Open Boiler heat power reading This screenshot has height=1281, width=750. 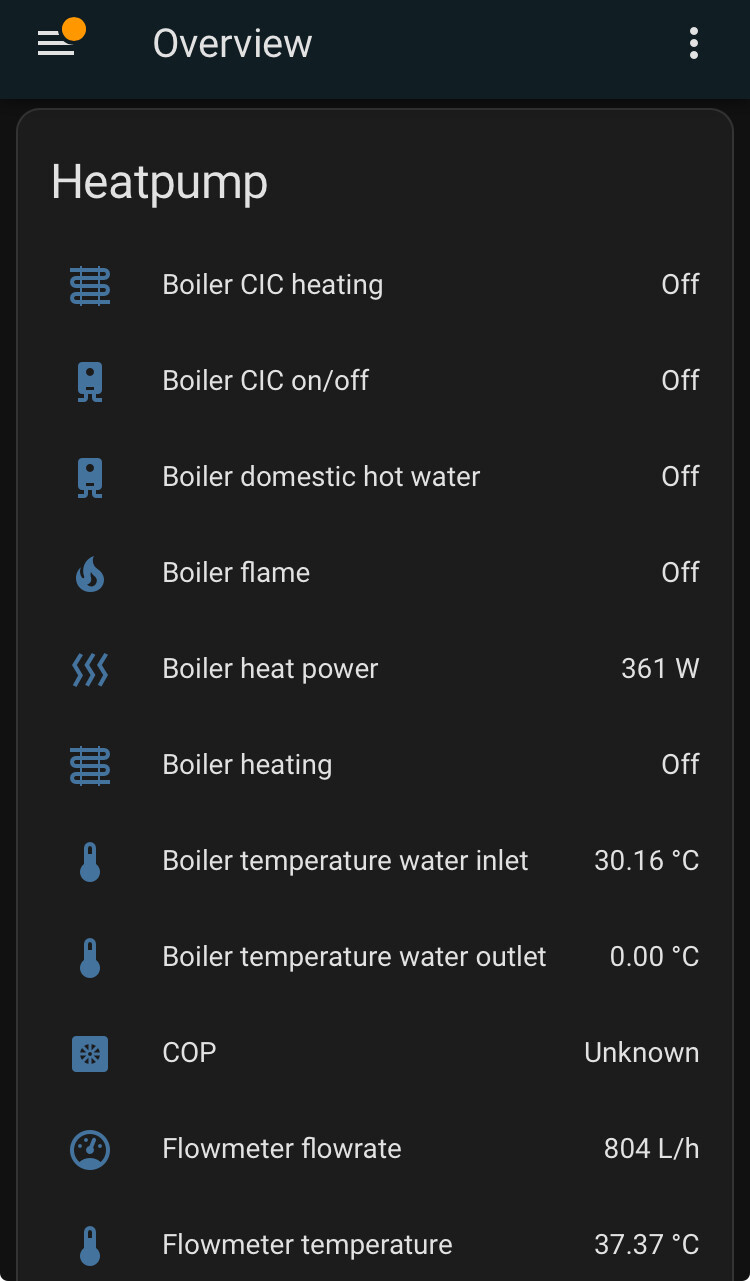[270, 669]
